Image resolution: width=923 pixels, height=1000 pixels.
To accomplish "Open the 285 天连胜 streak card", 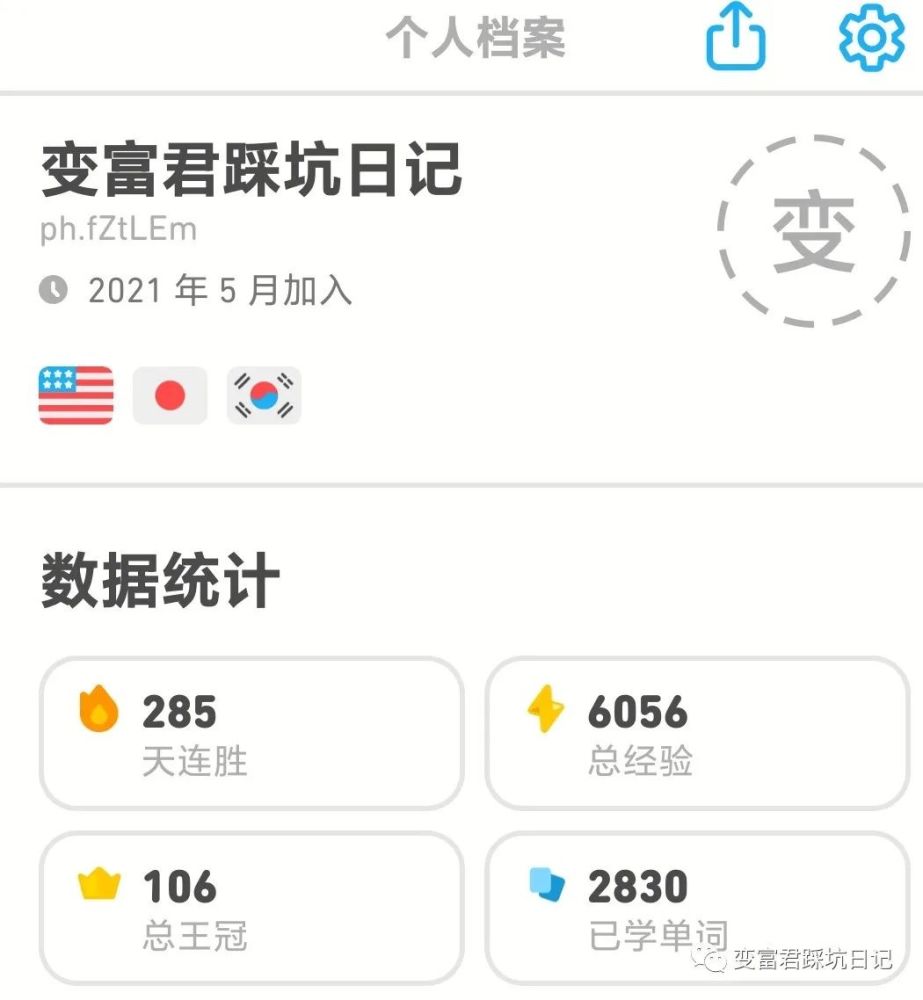I will (x=251, y=734).
